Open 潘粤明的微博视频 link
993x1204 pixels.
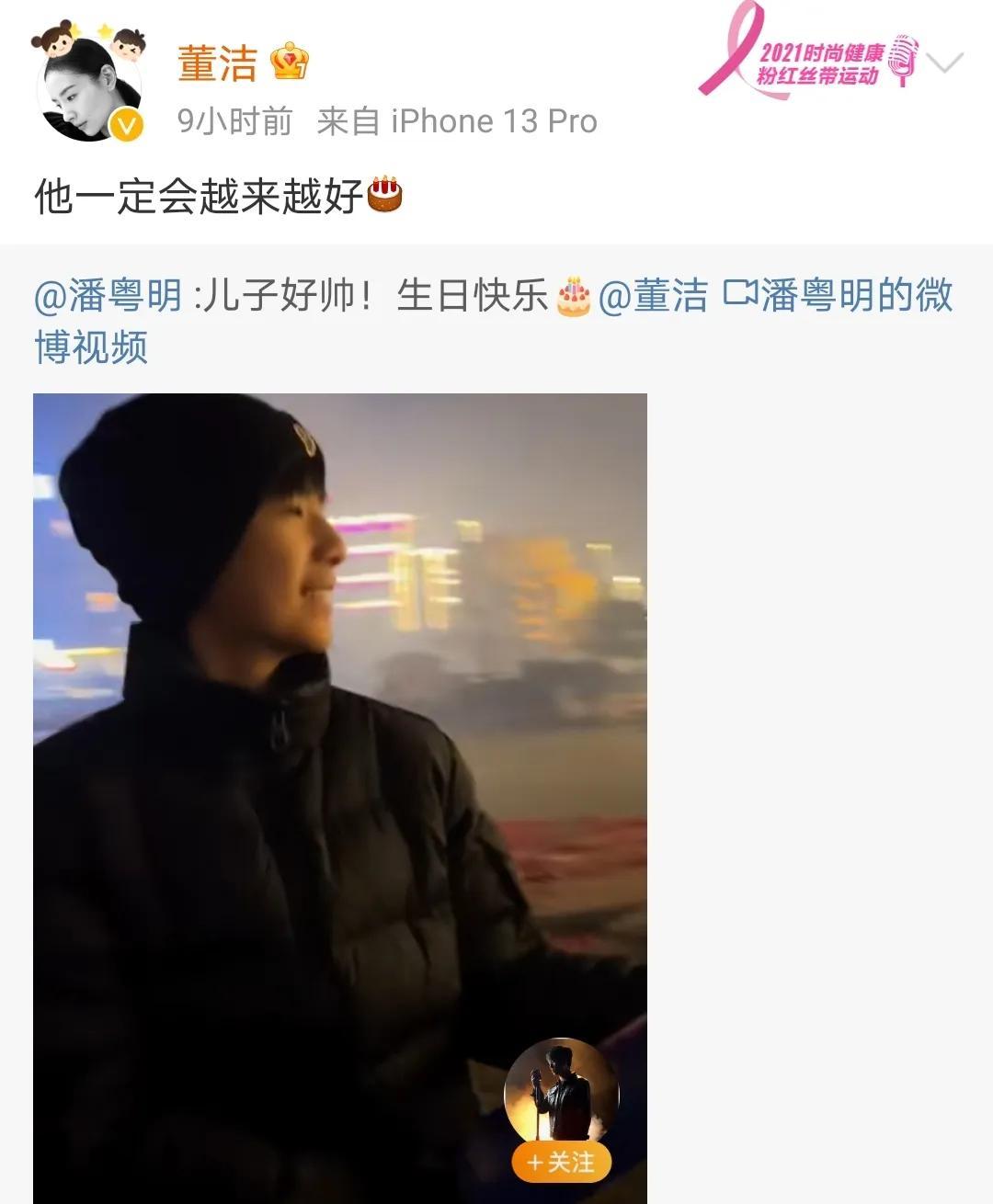click(837, 296)
